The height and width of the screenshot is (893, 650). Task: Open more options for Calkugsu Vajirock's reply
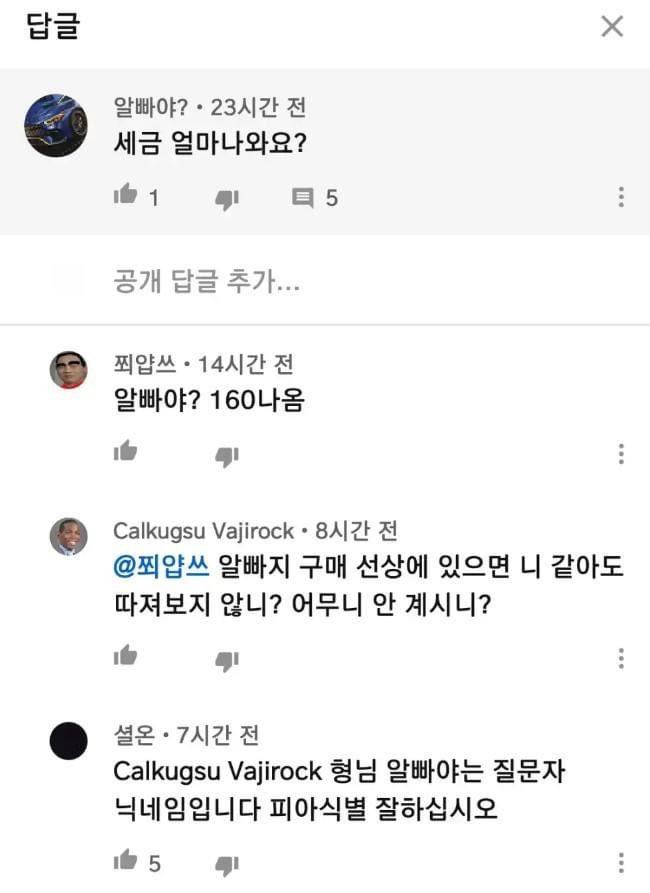coord(621,658)
